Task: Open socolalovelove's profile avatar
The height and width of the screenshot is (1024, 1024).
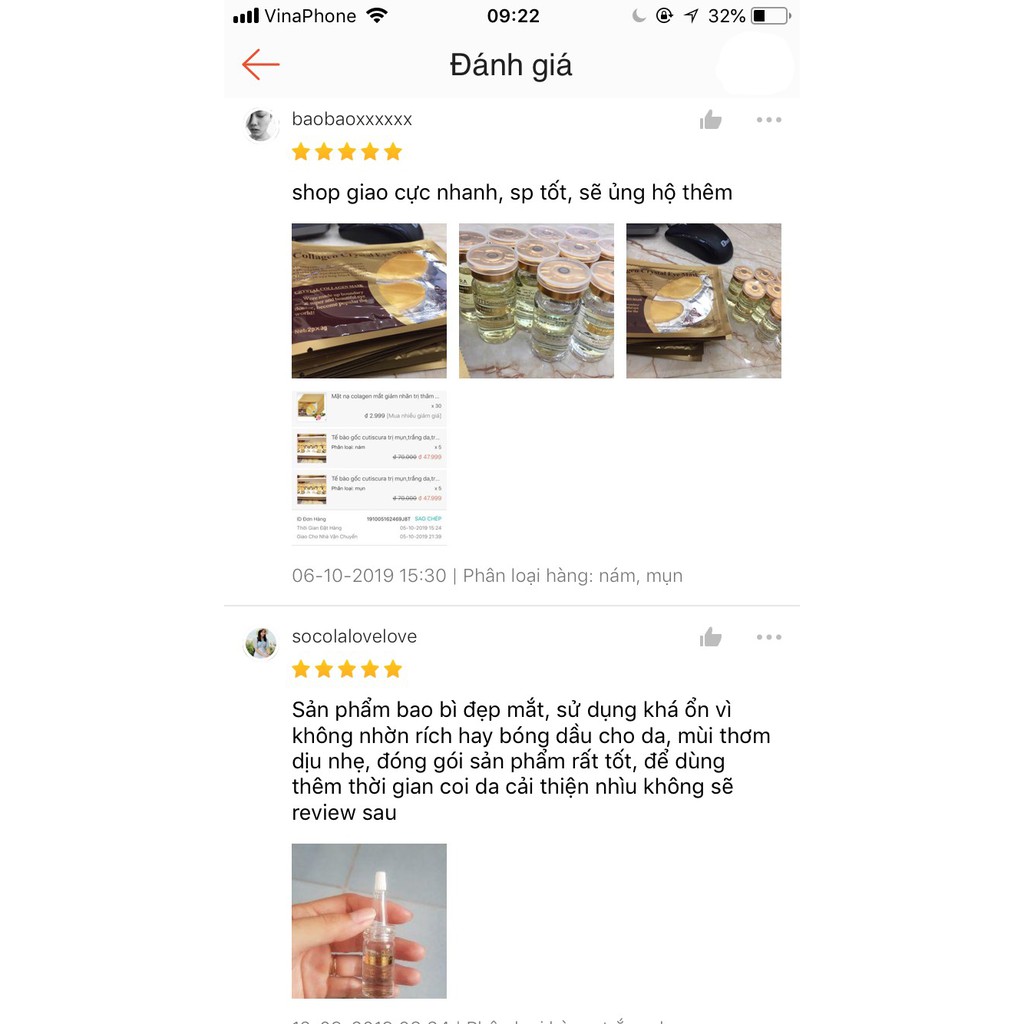Action: (260, 642)
